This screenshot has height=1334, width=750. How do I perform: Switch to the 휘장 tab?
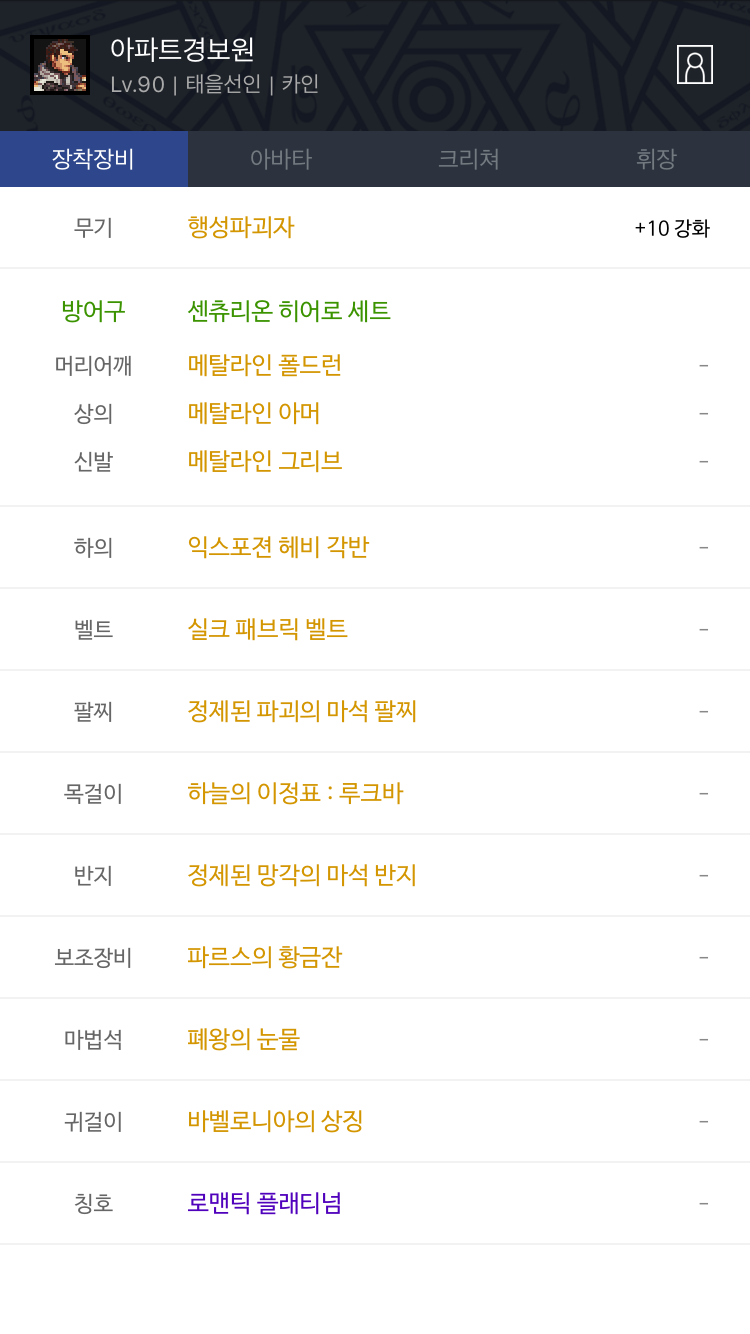pos(656,159)
